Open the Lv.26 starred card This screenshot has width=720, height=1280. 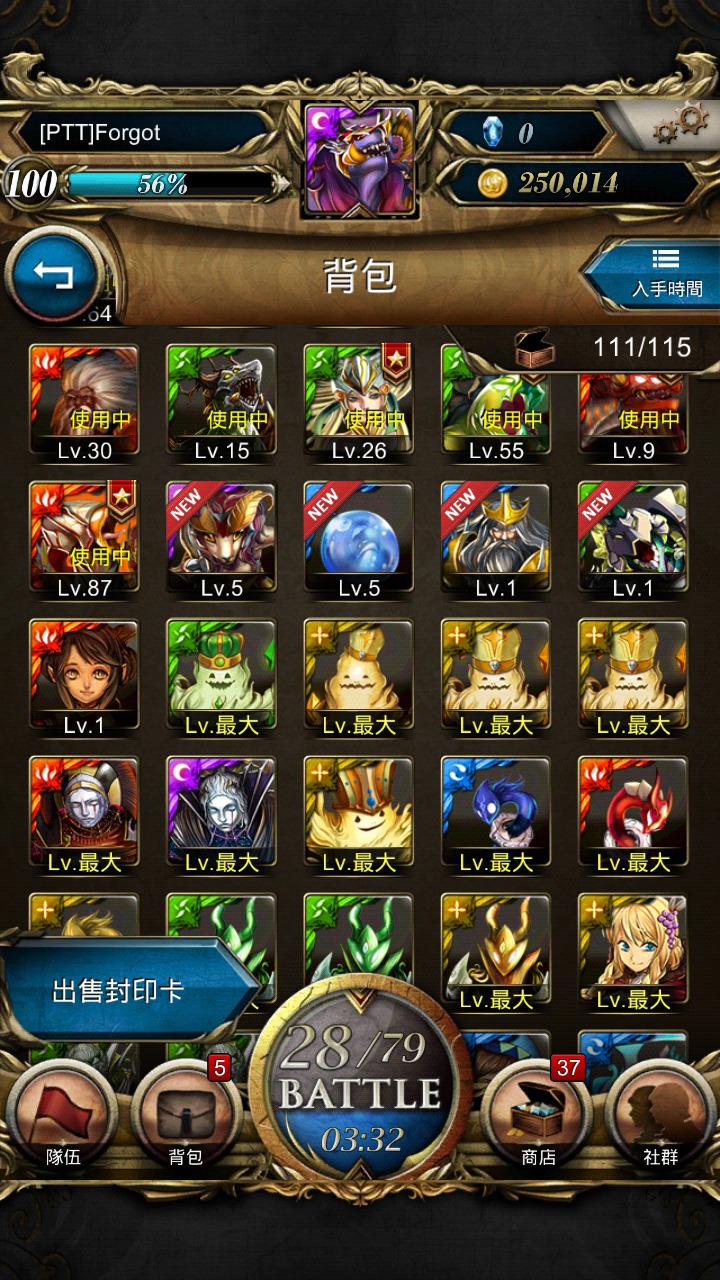point(359,404)
